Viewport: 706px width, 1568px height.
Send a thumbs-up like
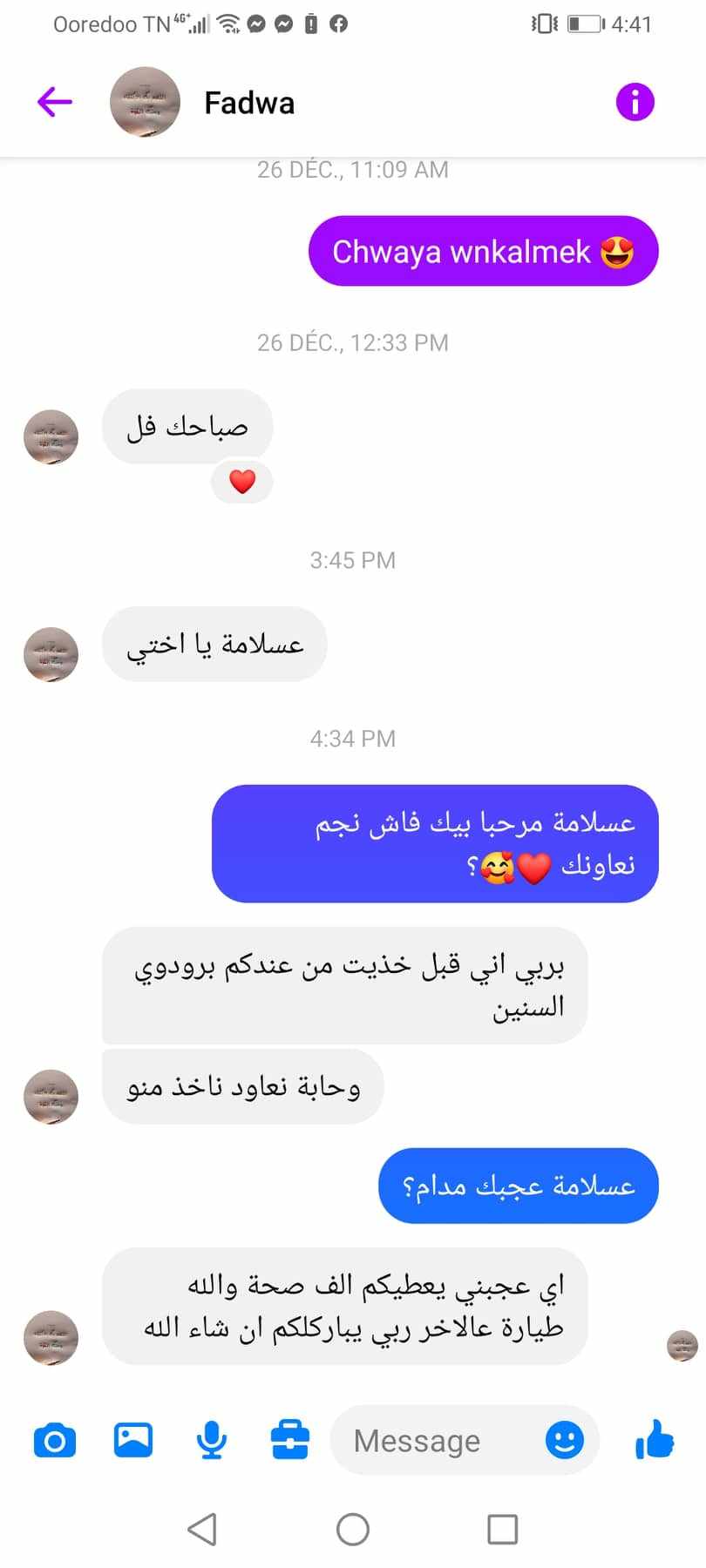tap(655, 1439)
